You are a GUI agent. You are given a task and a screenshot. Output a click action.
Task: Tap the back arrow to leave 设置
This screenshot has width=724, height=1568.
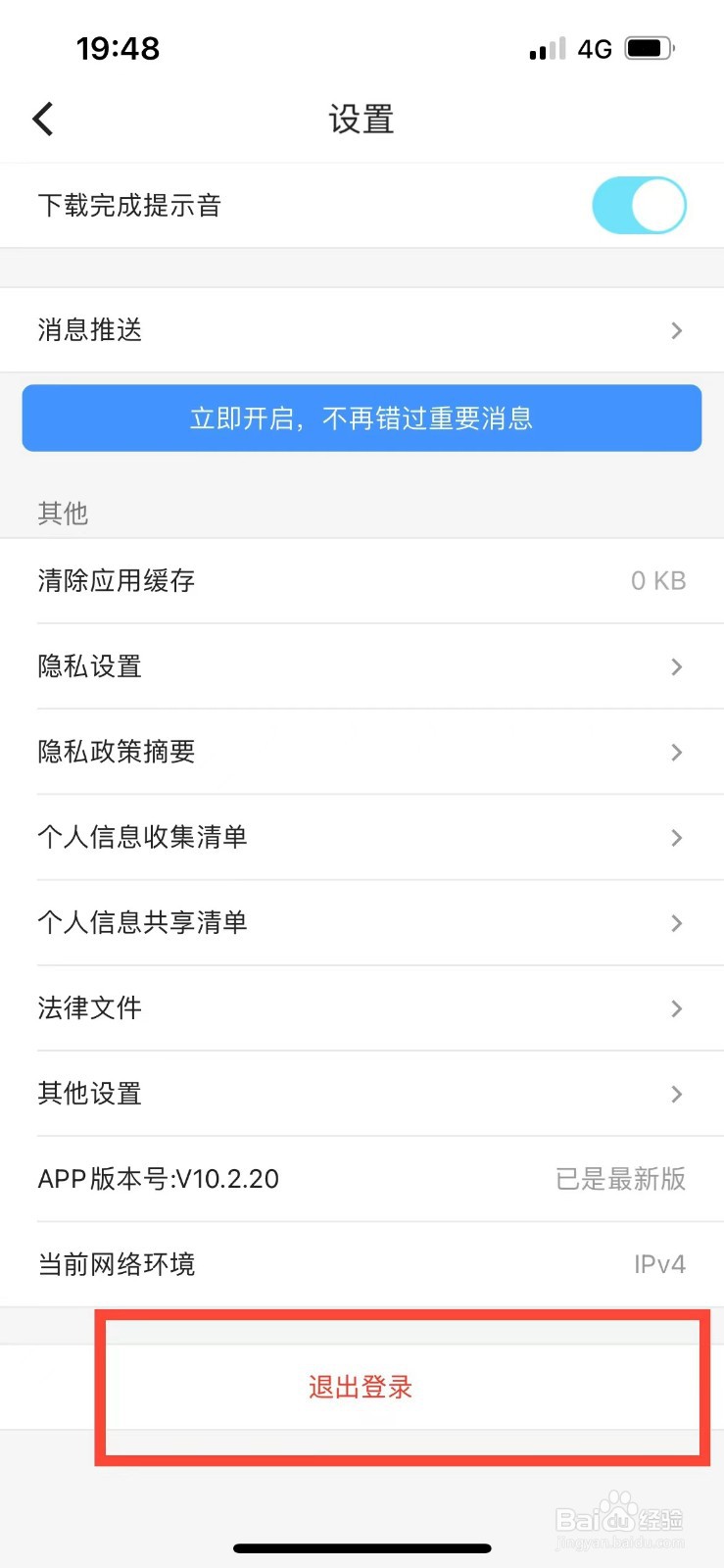click(x=42, y=118)
